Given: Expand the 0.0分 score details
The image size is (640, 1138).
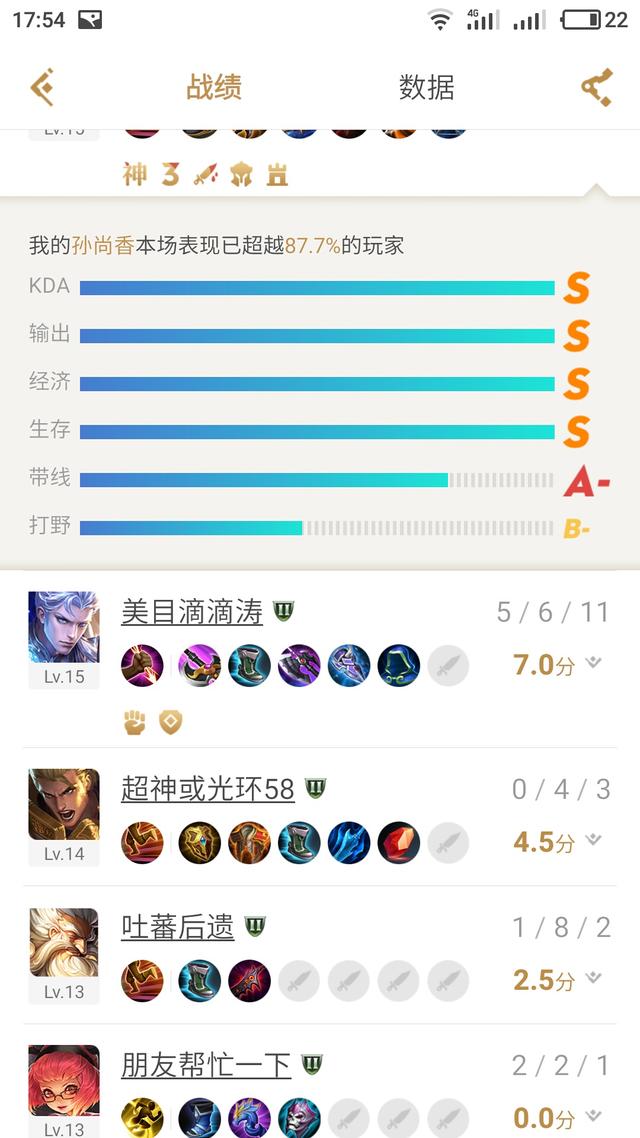Looking at the screenshot, I should point(593,1115).
